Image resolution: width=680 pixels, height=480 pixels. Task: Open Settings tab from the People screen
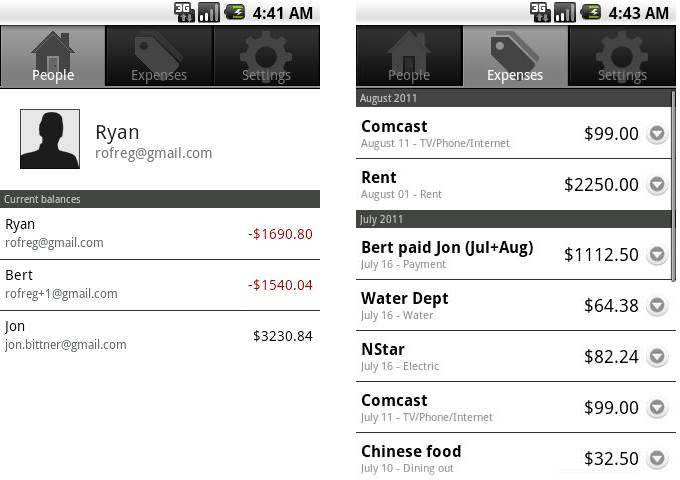pos(266,56)
